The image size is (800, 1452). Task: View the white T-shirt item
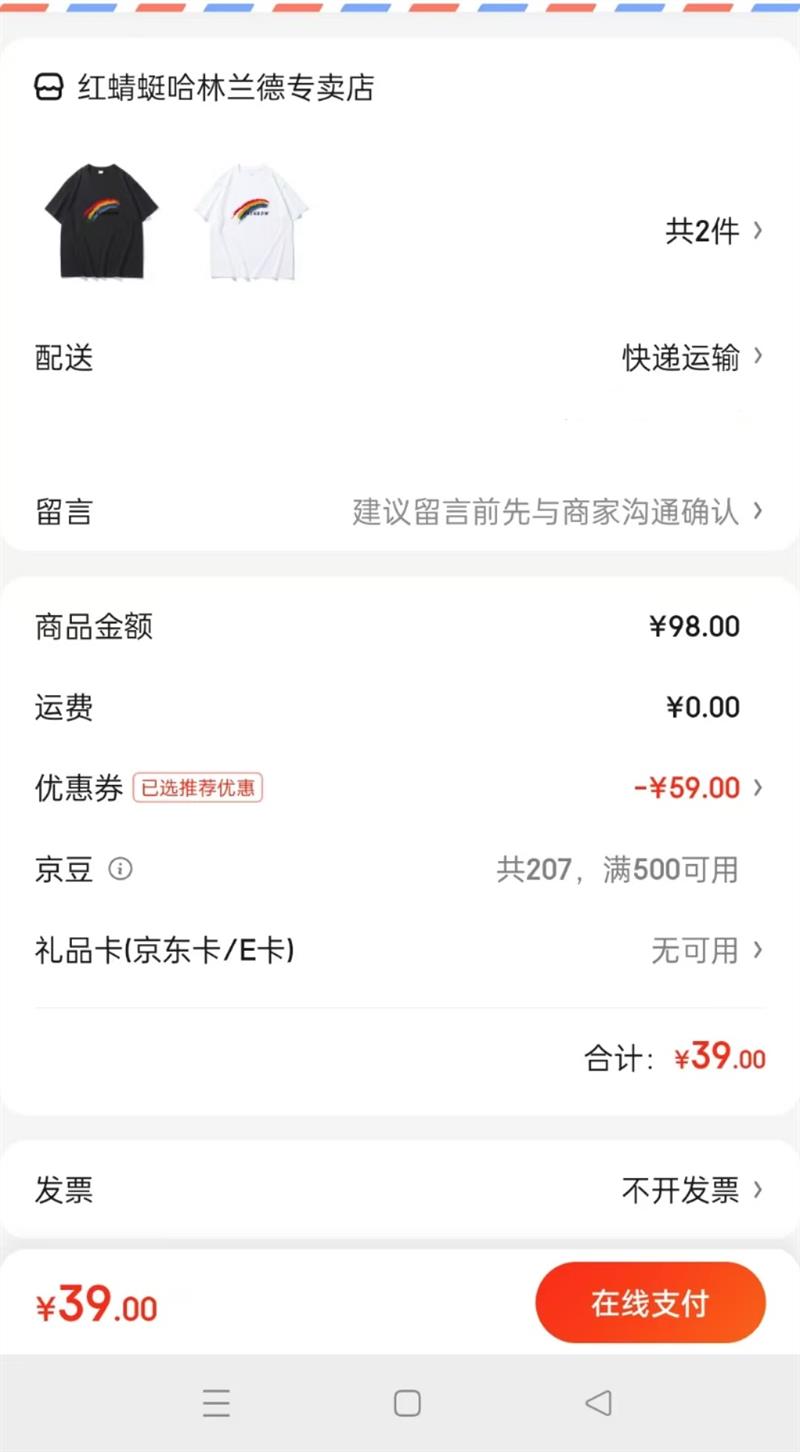(x=250, y=221)
